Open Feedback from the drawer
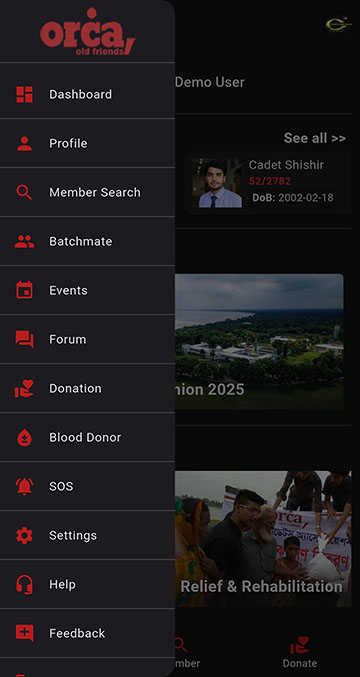This screenshot has width=360, height=677. point(87,633)
